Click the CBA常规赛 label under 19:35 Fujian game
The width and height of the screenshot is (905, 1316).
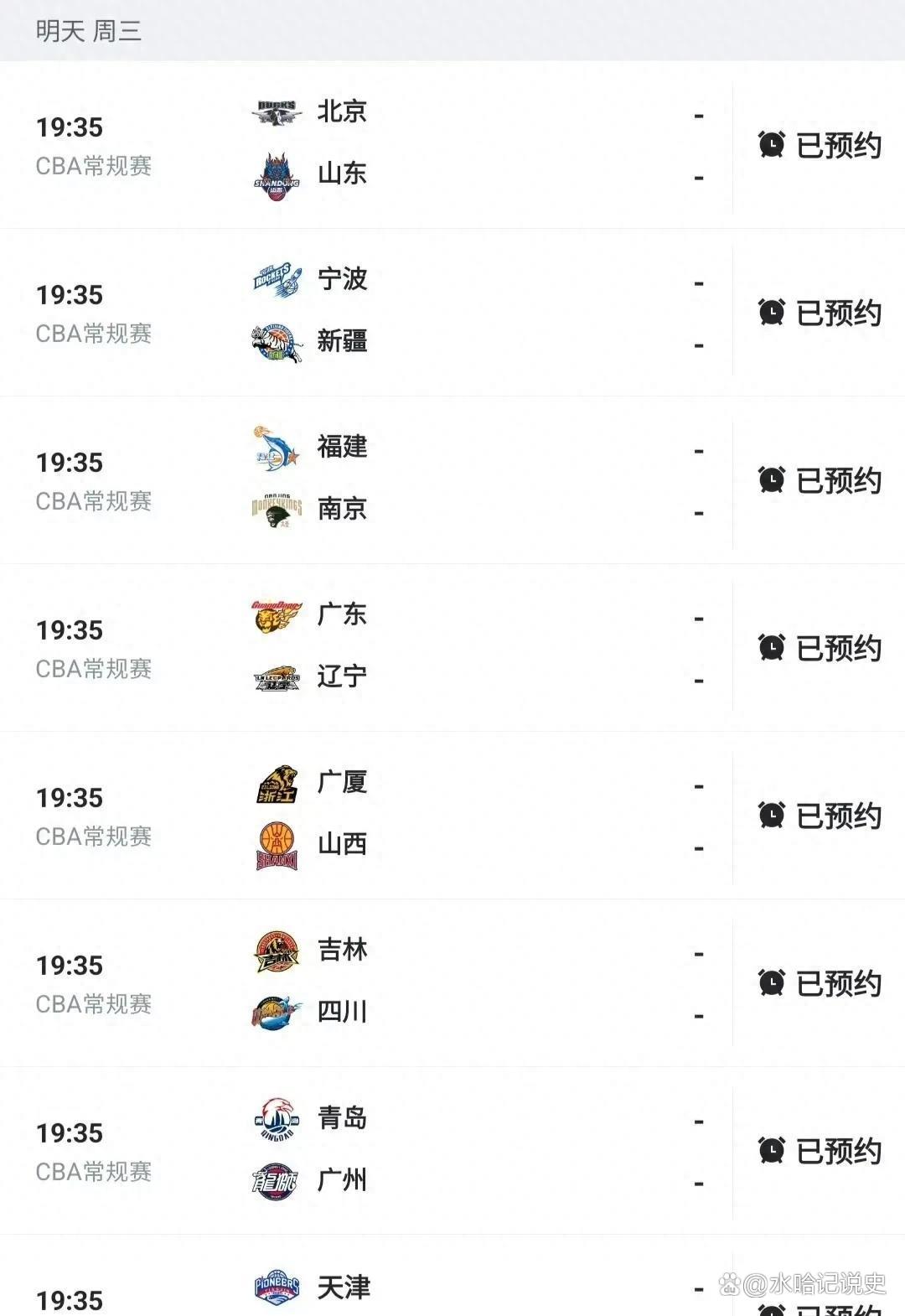pos(95,501)
